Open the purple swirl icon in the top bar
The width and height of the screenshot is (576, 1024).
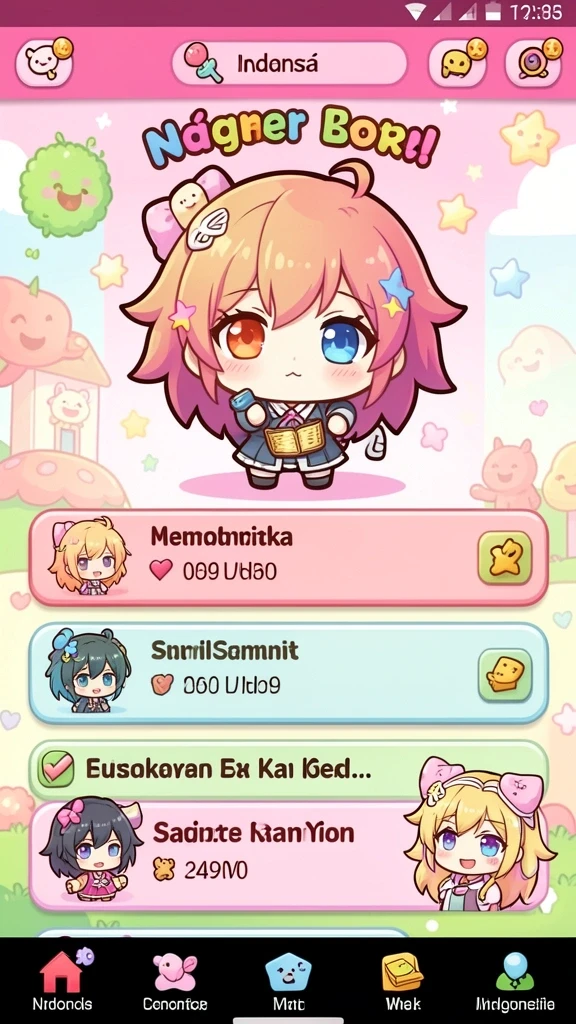point(534,63)
